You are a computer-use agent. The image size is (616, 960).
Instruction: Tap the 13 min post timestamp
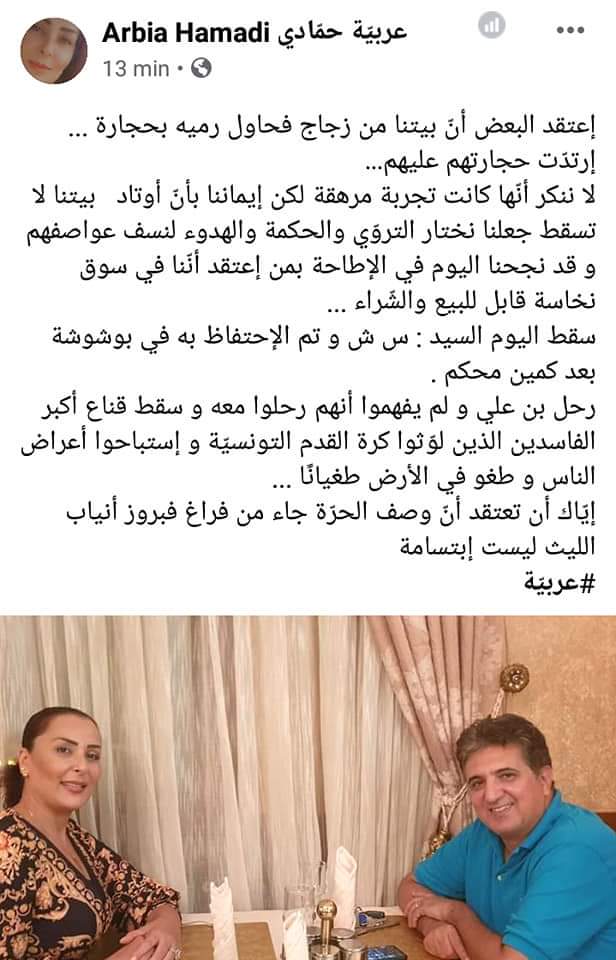[136, 69]
